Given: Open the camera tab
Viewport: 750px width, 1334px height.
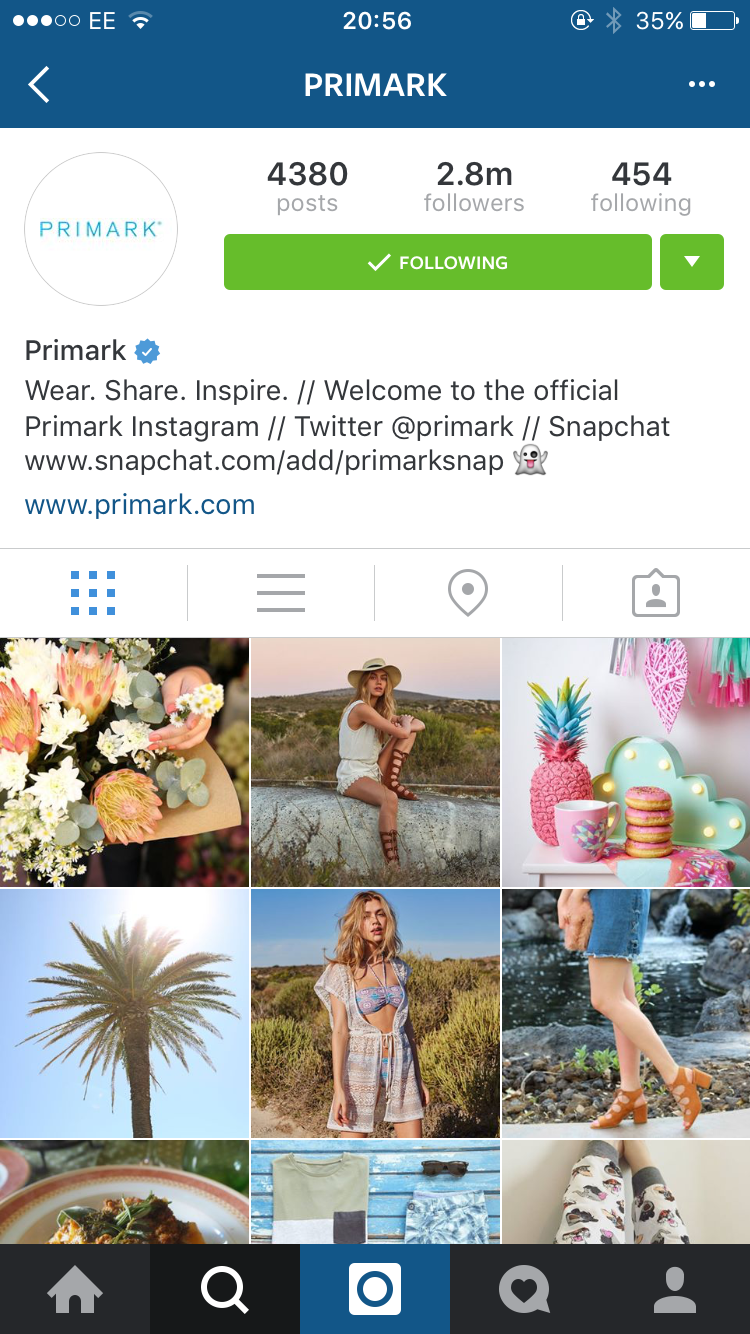Looking at the screenshot, I should pos(375,1289).
